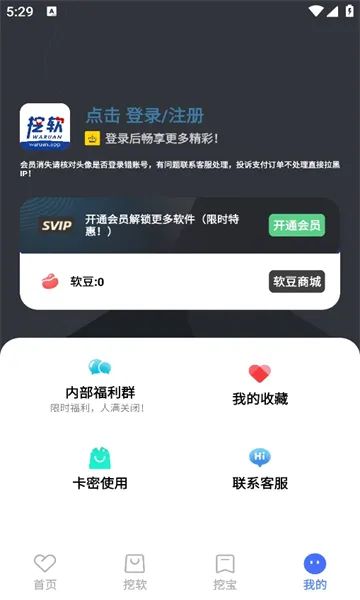Screen dimensions: 360x600
Task: Open 我的收藏 favorites
Action: (260, 385)
